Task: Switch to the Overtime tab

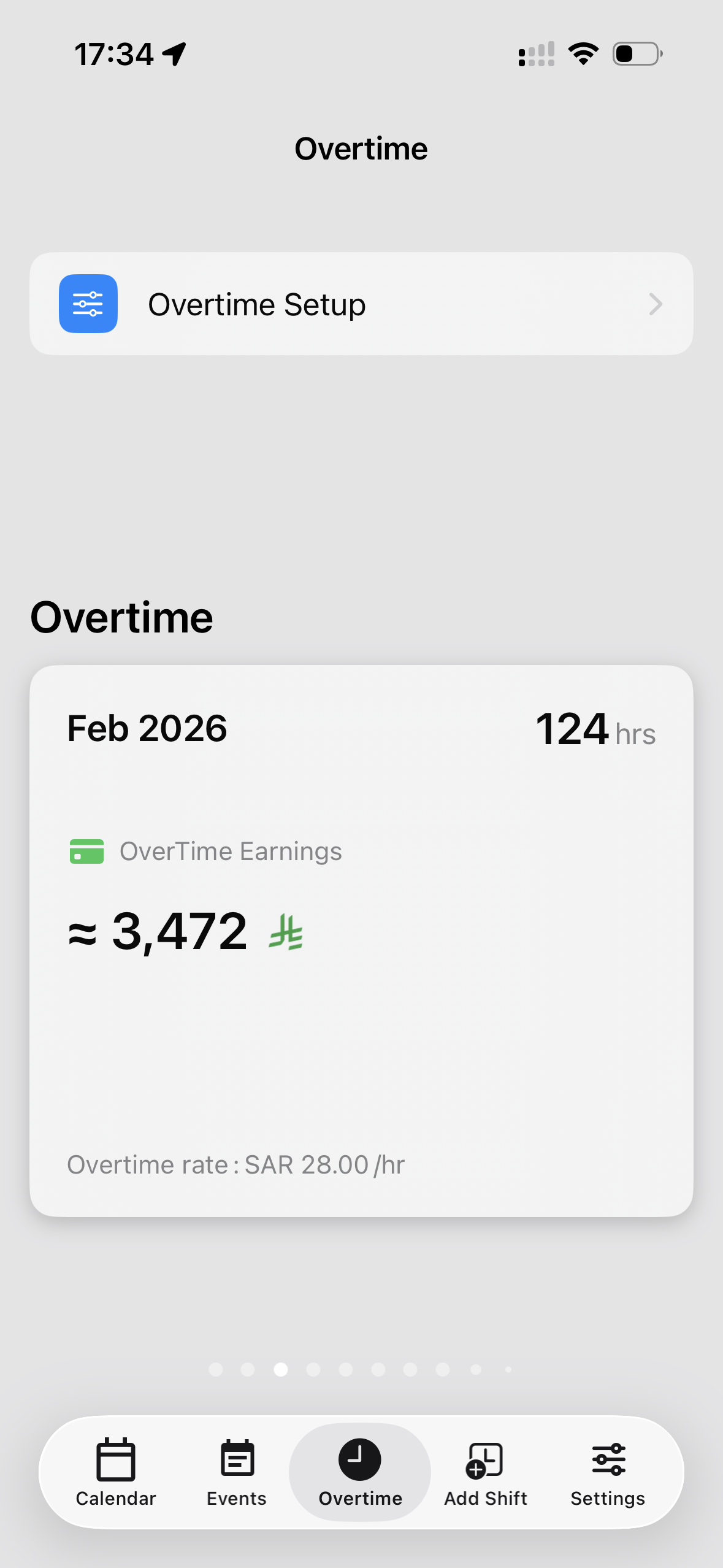Action: pos(359,1472)
